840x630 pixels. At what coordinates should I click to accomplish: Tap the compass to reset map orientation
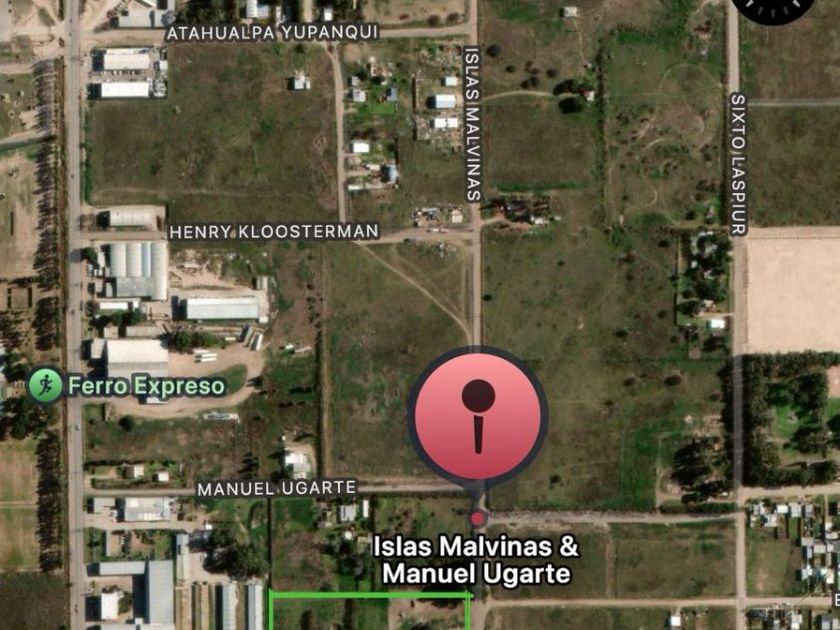775,8
